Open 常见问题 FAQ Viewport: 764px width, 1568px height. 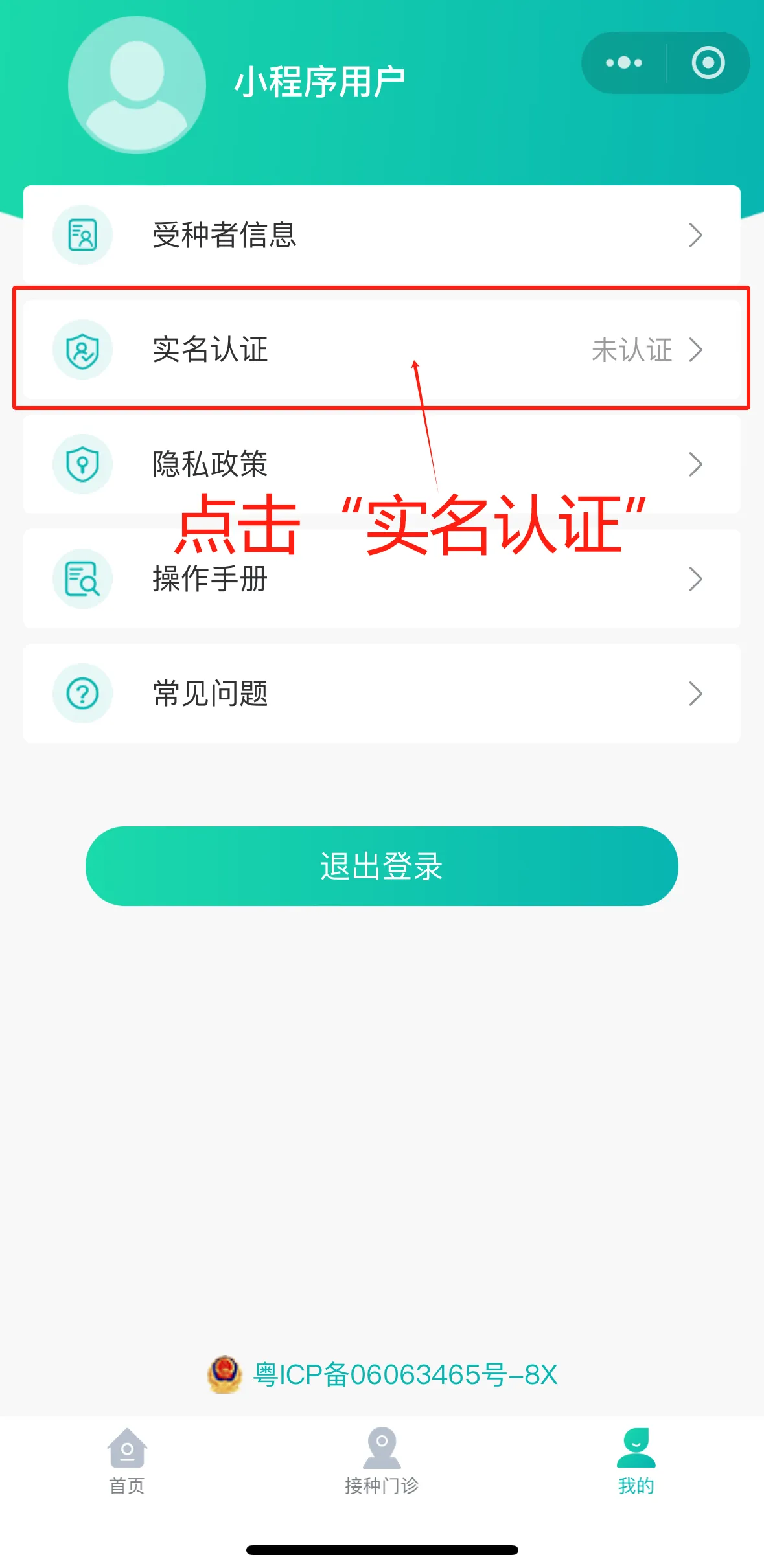[382, 694]
